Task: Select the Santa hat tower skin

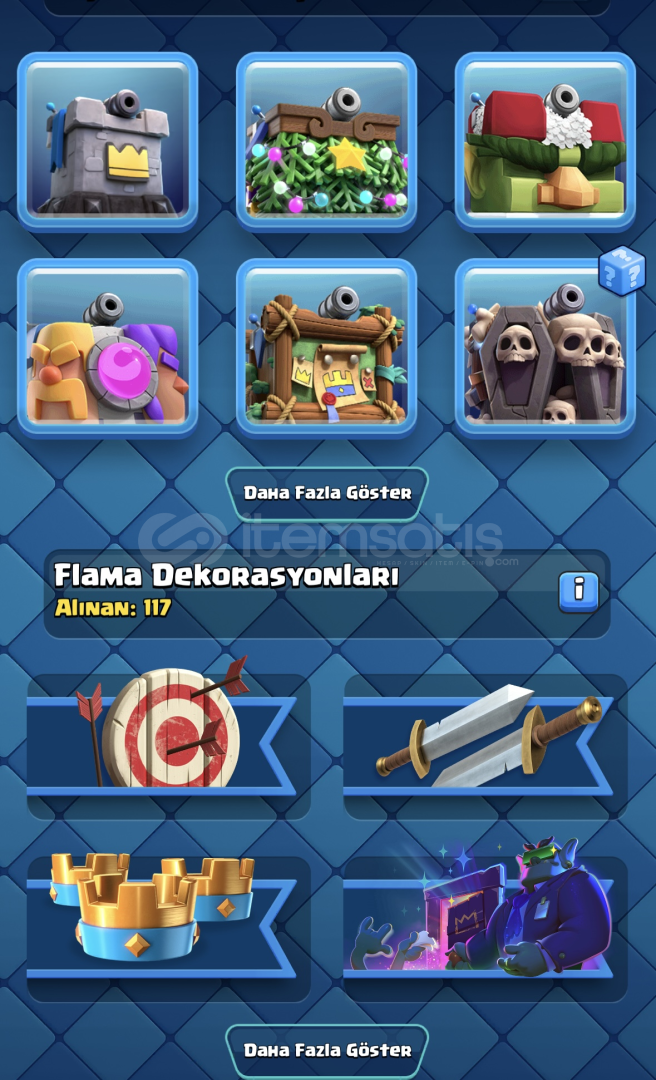Action: (545, 141)
